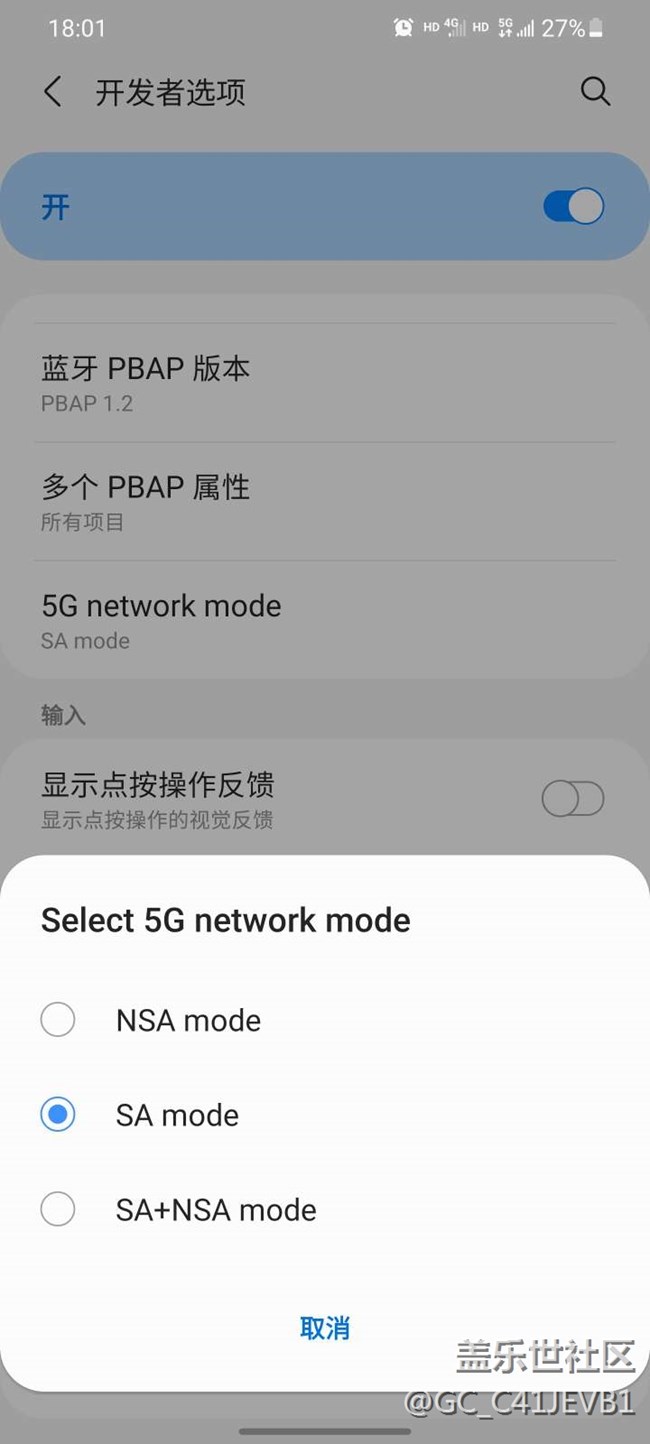Screen dimensions: 650x1444
Task: Choose SA mode radio button
Action: click(x=58, y=1115)
